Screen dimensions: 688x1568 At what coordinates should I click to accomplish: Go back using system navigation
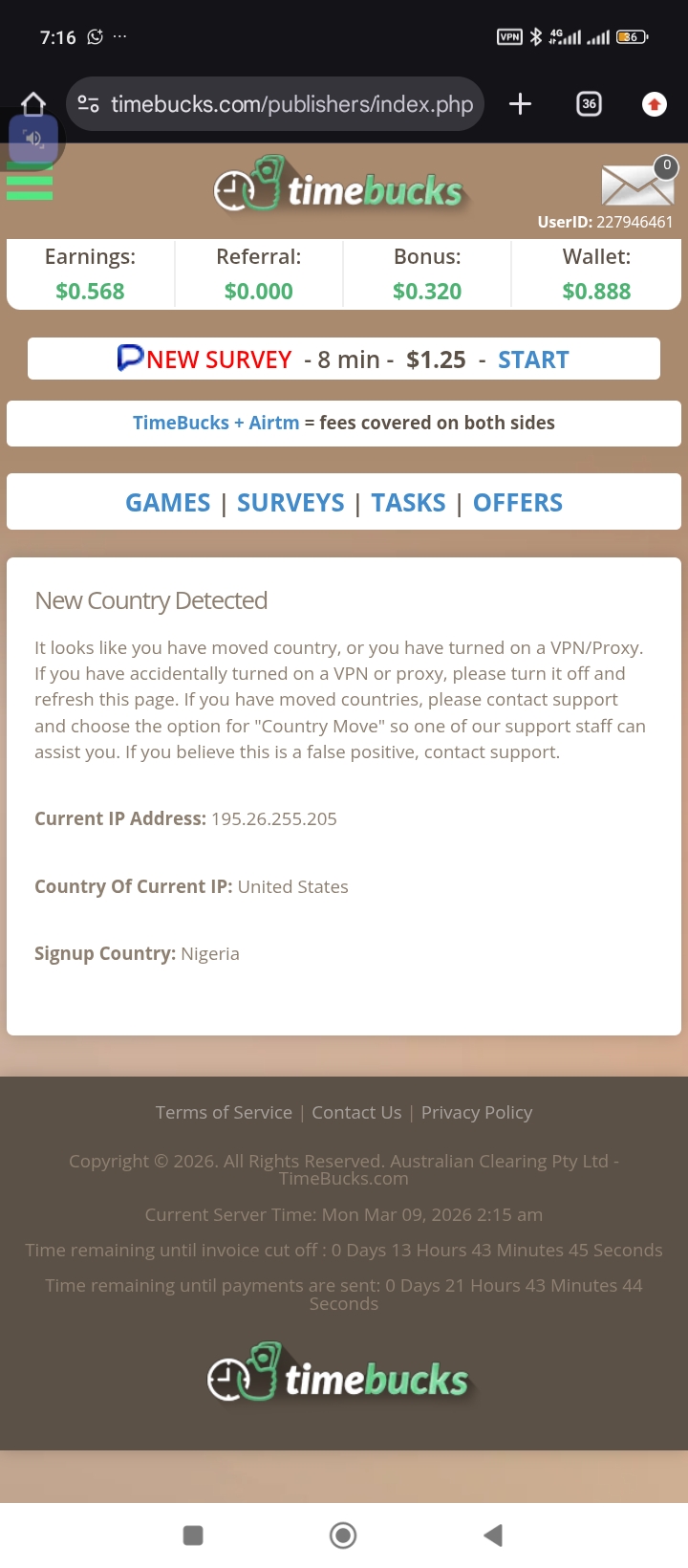click(493, 1535)
